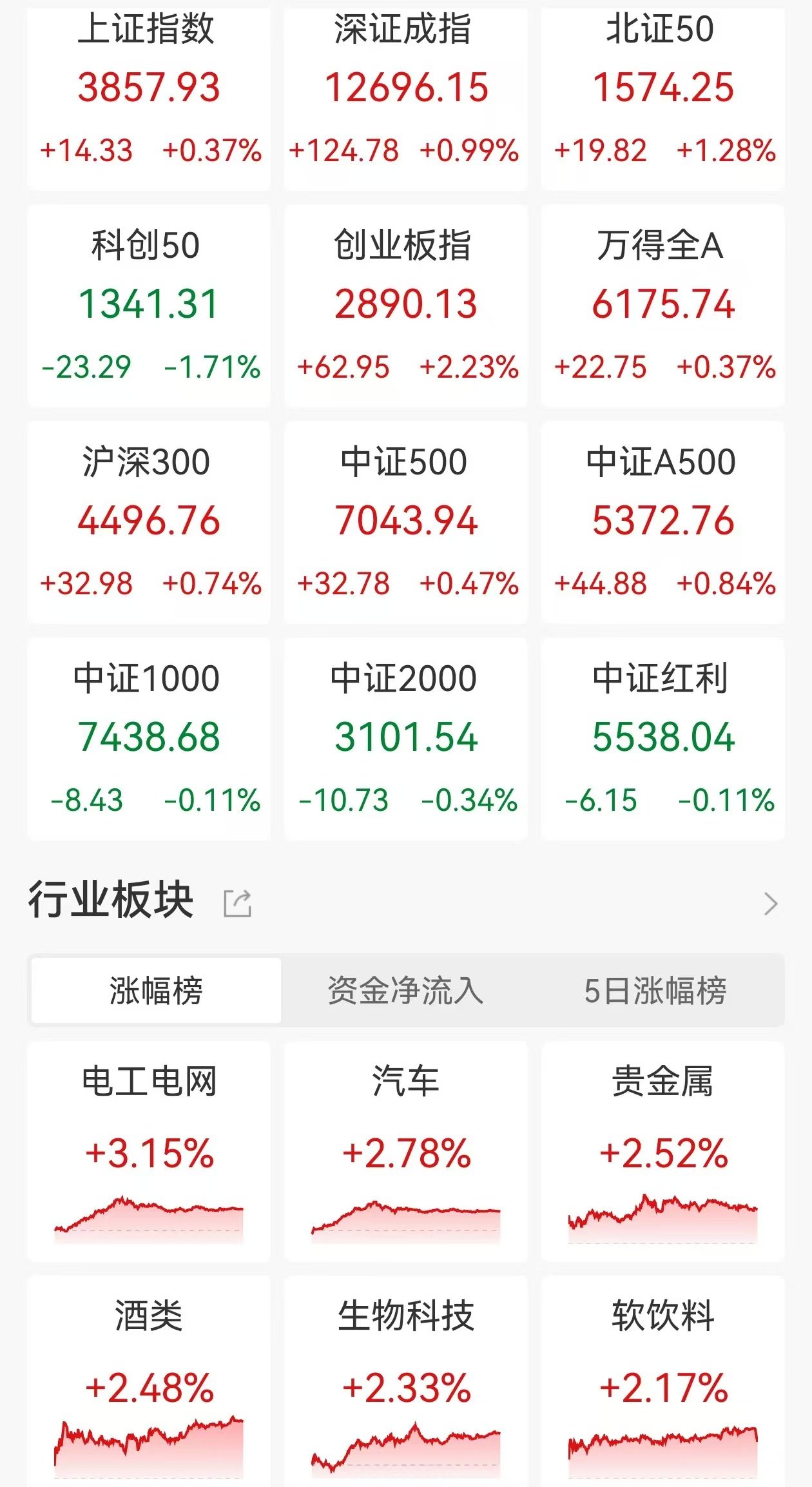The image size is (812, 1487).
Task: Open the 沪深300 index card
Action: [149, 522]
